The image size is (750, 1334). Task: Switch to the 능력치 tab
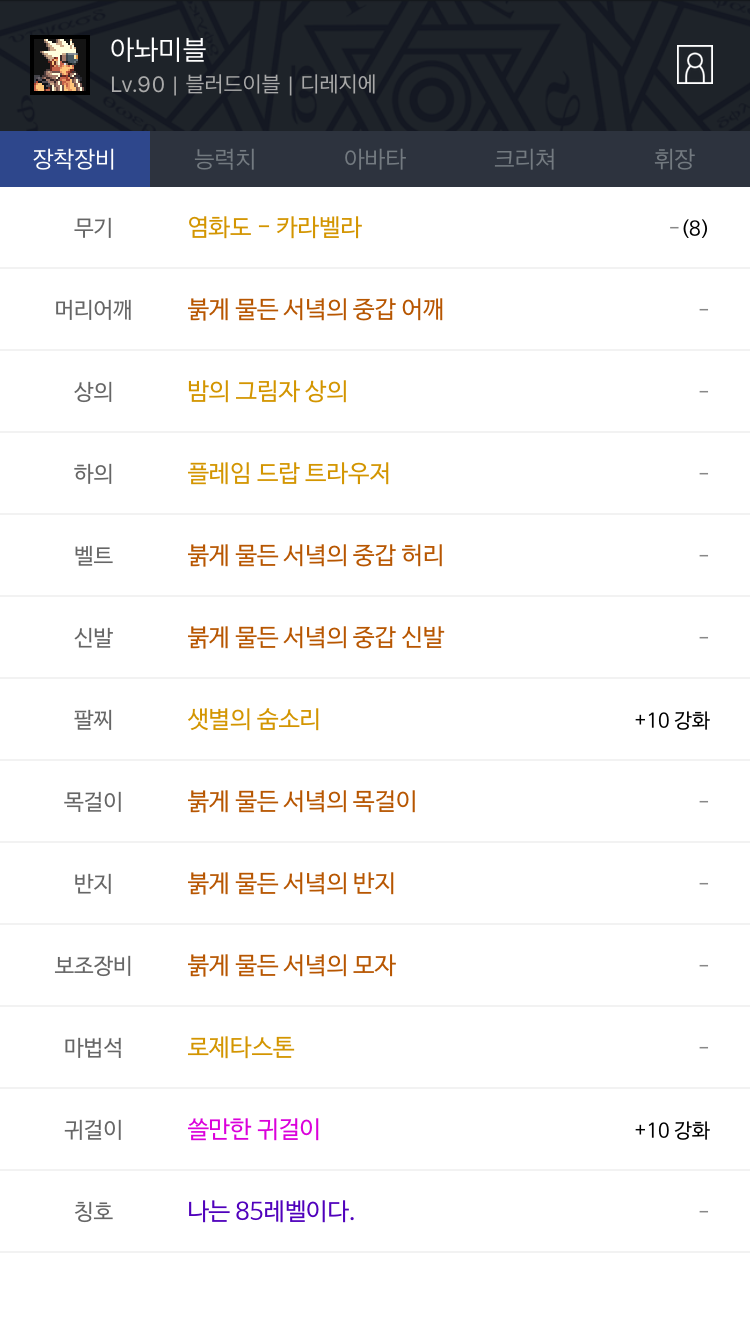click(225, 159)
